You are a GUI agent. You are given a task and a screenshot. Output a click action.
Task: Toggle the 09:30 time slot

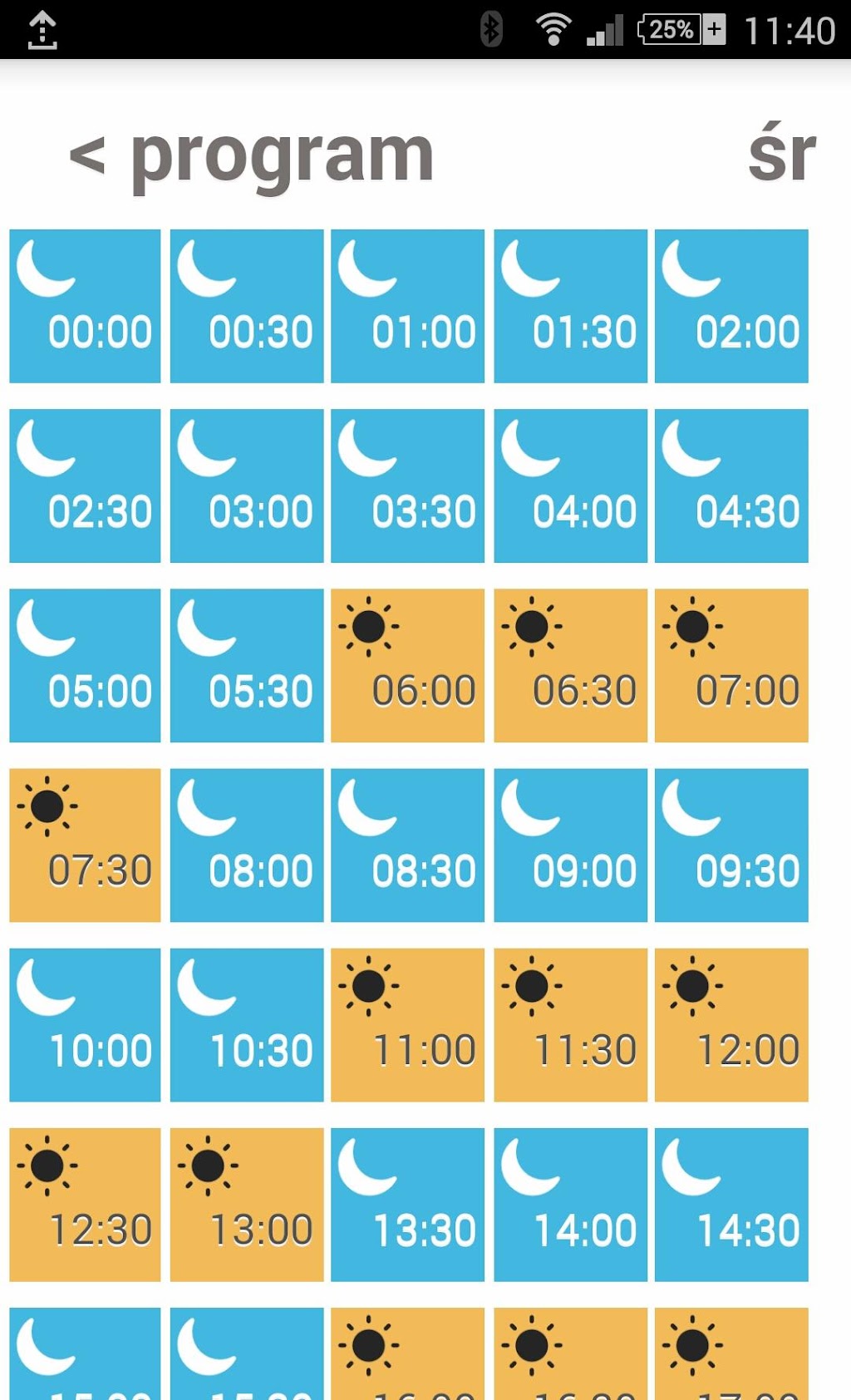point(731,845)
